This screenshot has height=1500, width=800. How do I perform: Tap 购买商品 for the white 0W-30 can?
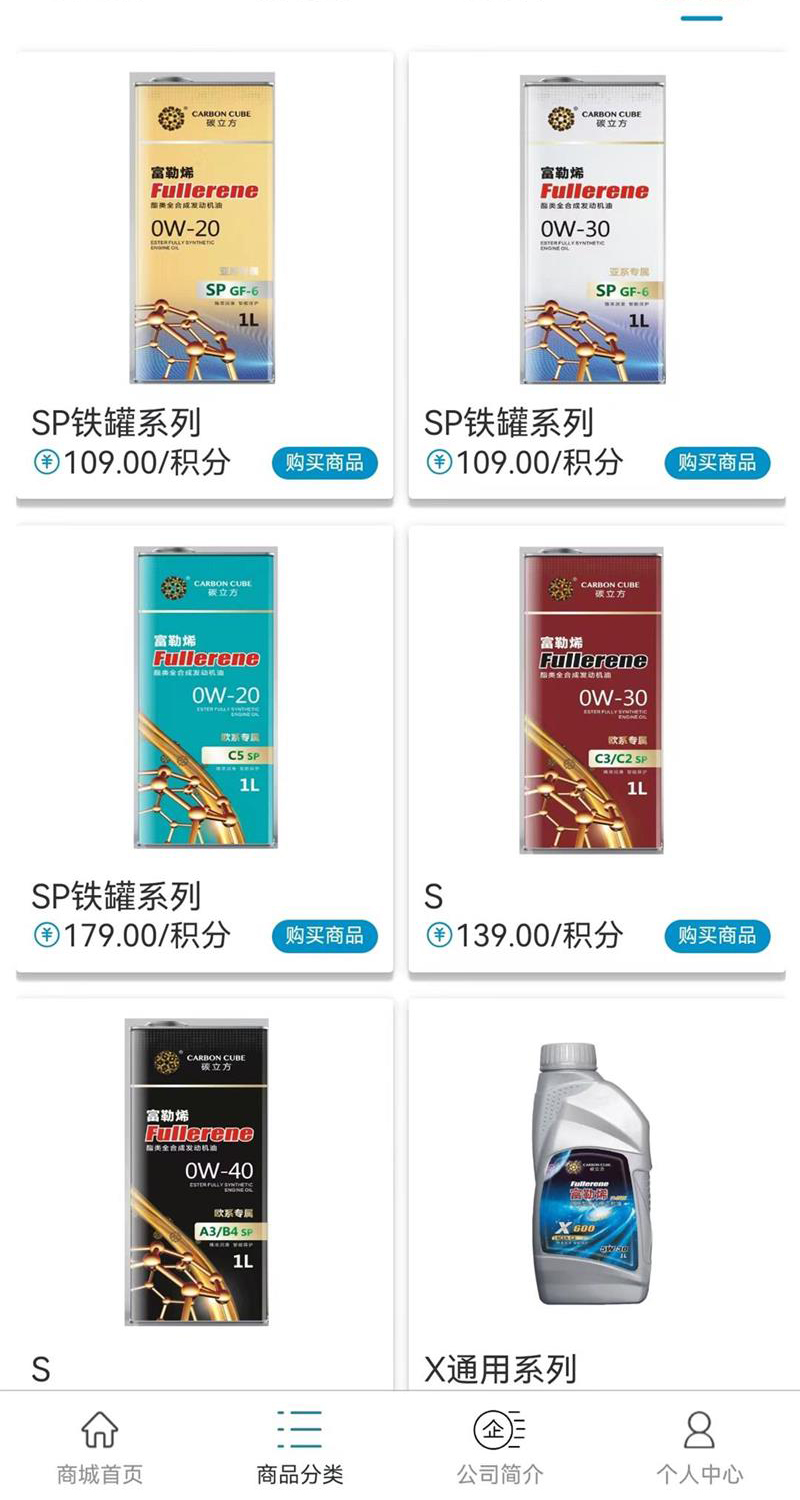coord(717,463)
